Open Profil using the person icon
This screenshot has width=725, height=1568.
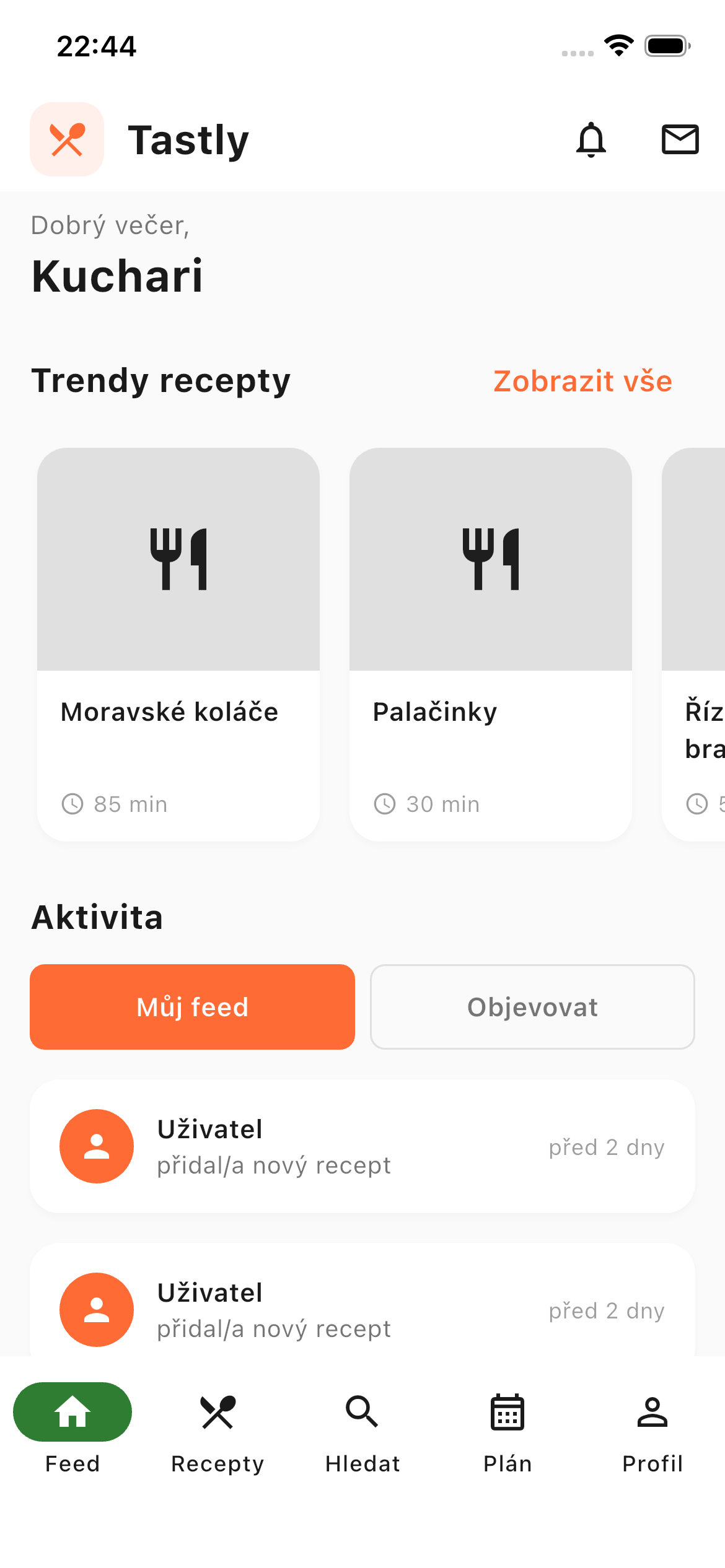652,1413
